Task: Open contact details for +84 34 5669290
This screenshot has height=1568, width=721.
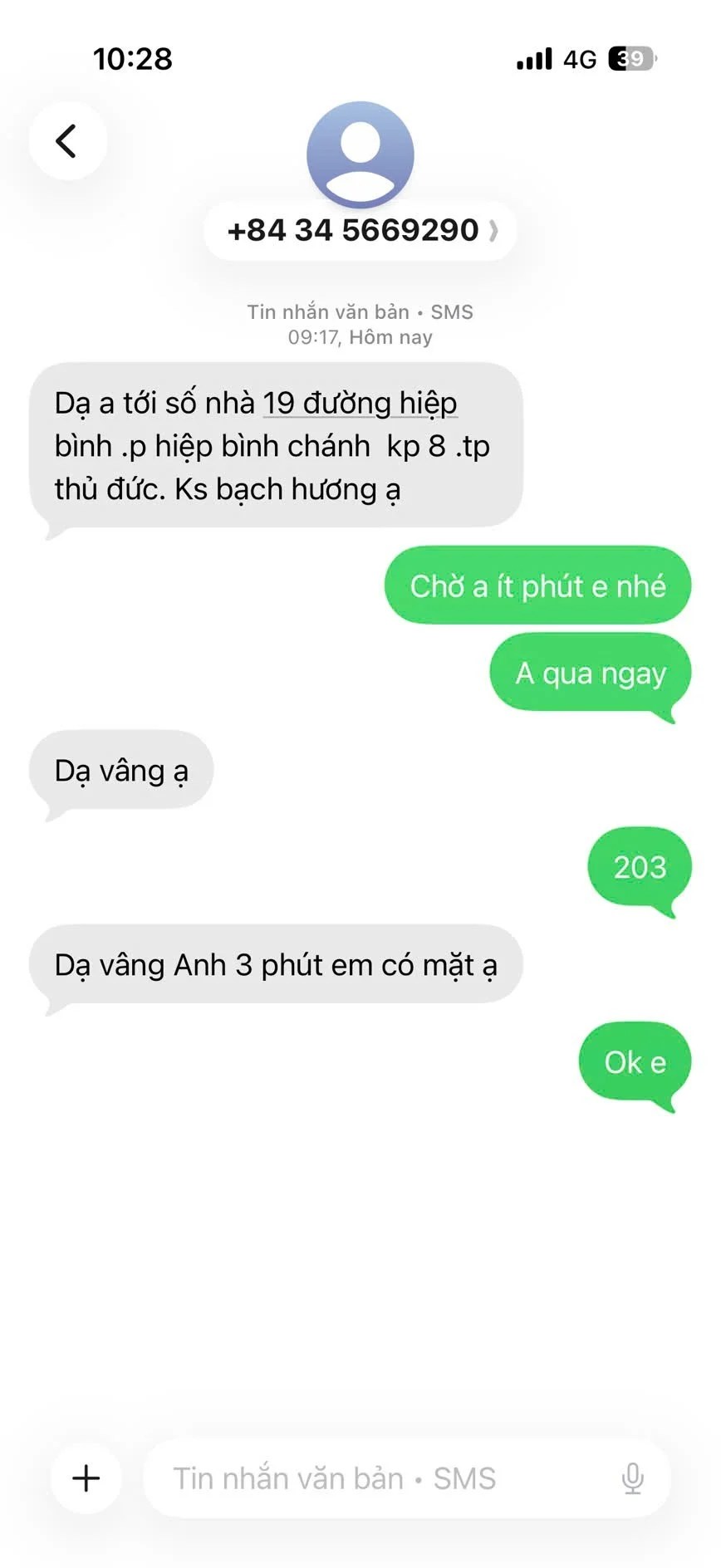Action: [x=360, y=230]
